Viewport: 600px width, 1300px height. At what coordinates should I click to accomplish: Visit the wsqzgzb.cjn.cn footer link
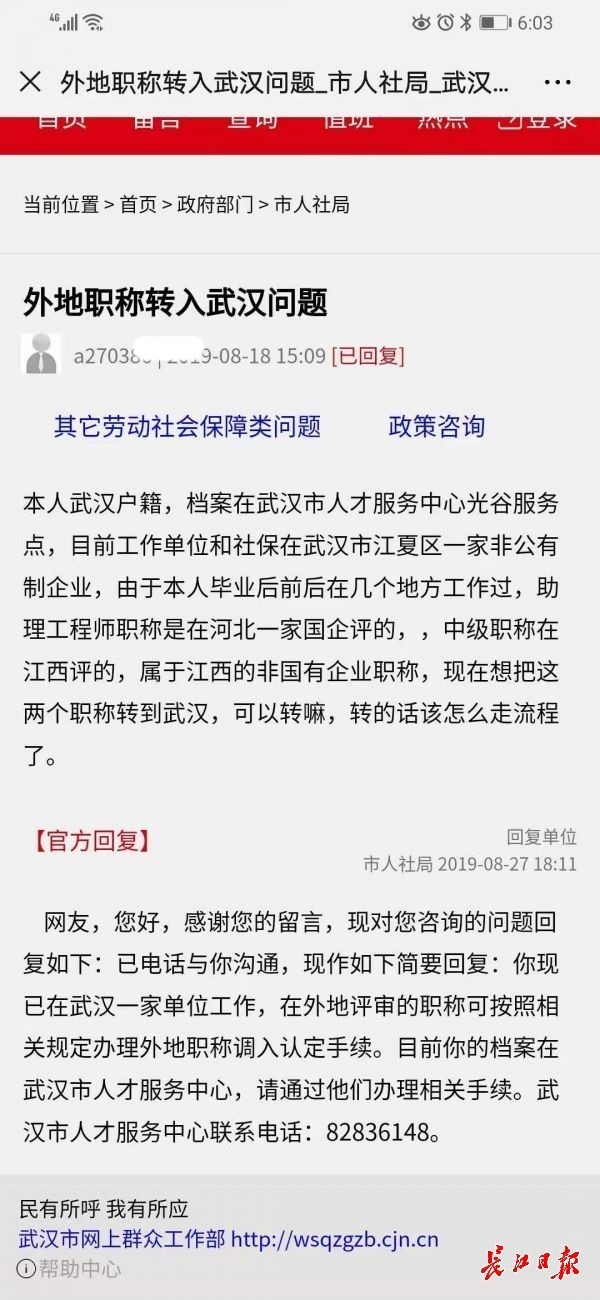point(335,1240)
